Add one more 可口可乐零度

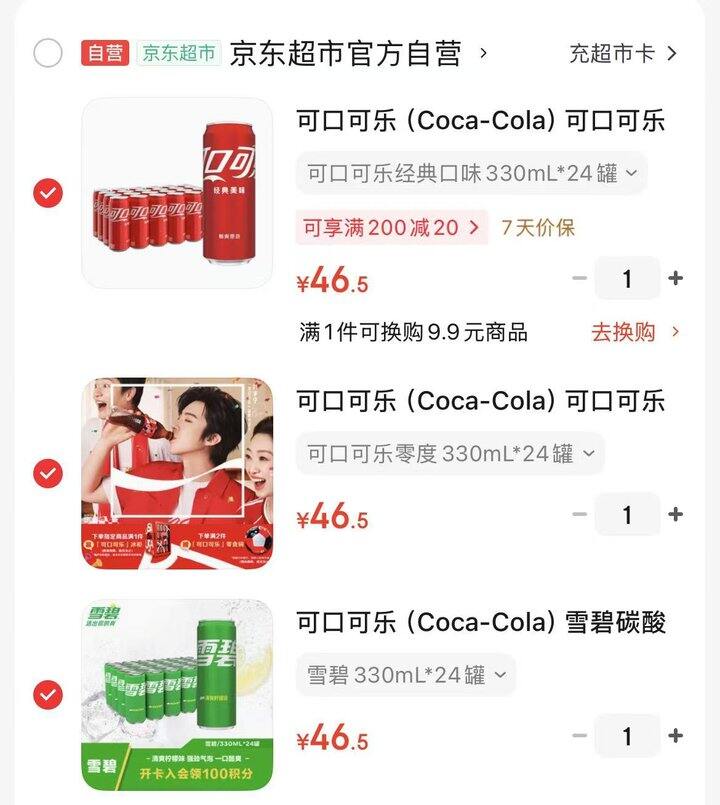coord(676,515)
